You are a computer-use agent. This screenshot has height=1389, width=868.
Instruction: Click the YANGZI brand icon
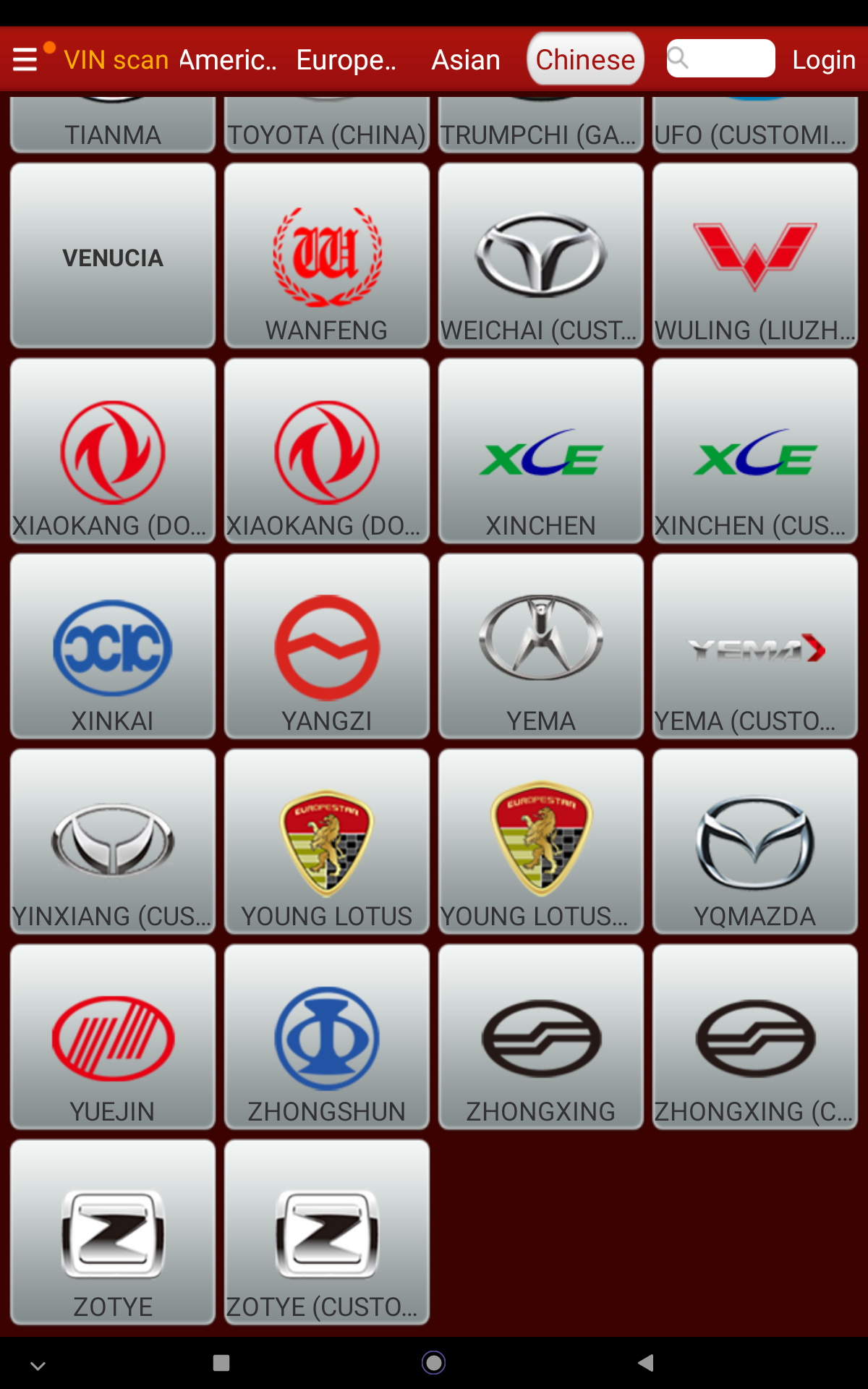pyautogui.click(x=326, y=645)
